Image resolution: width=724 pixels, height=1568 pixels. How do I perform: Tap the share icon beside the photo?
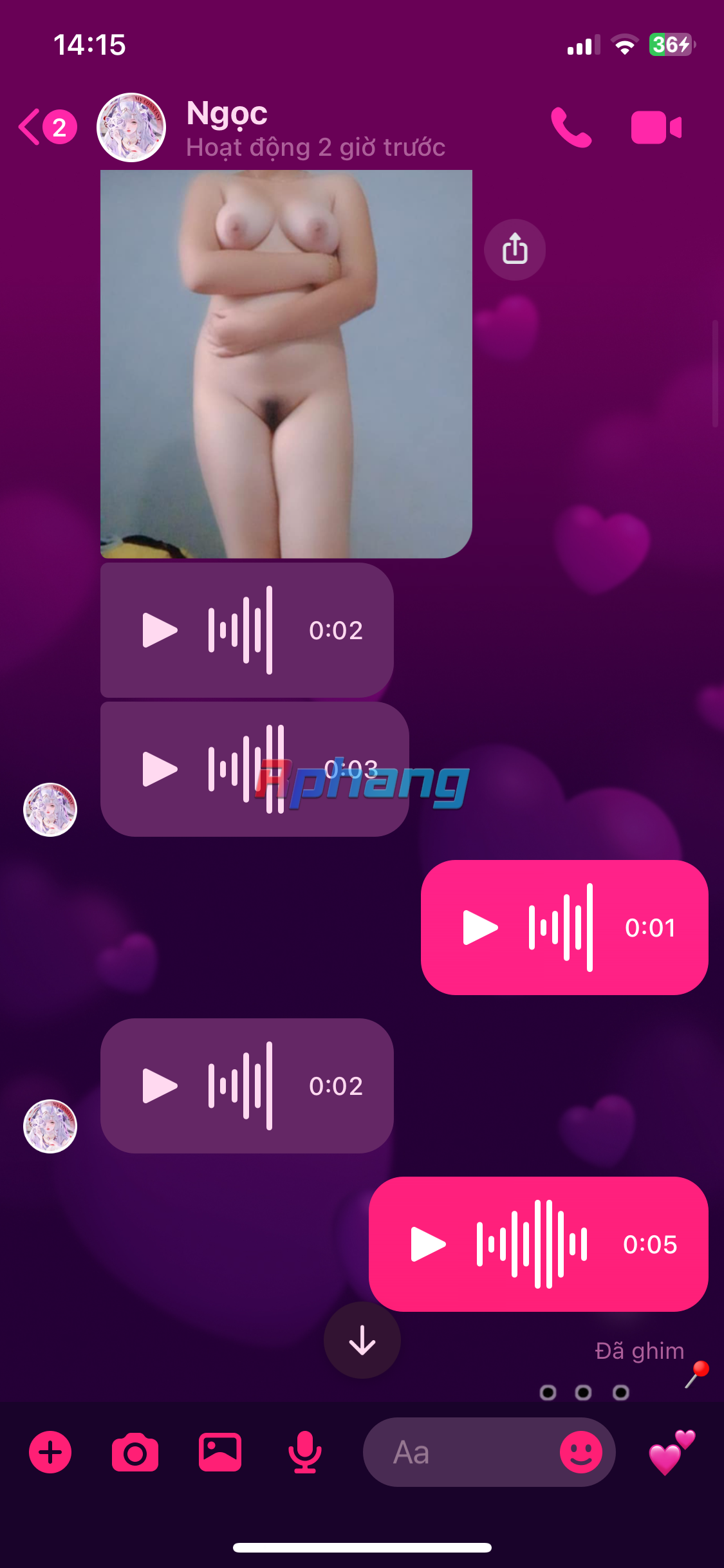tap(515, 250)
